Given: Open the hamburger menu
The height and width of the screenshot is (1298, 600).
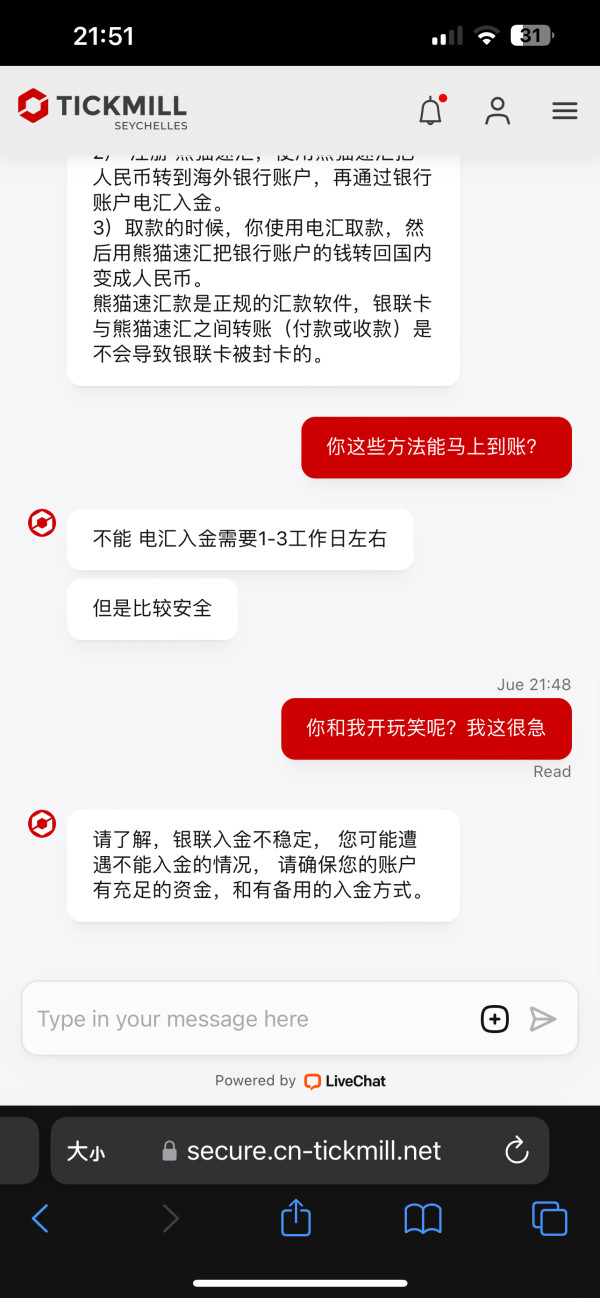Looking at the screenshot, I should (x=565, y=111).
